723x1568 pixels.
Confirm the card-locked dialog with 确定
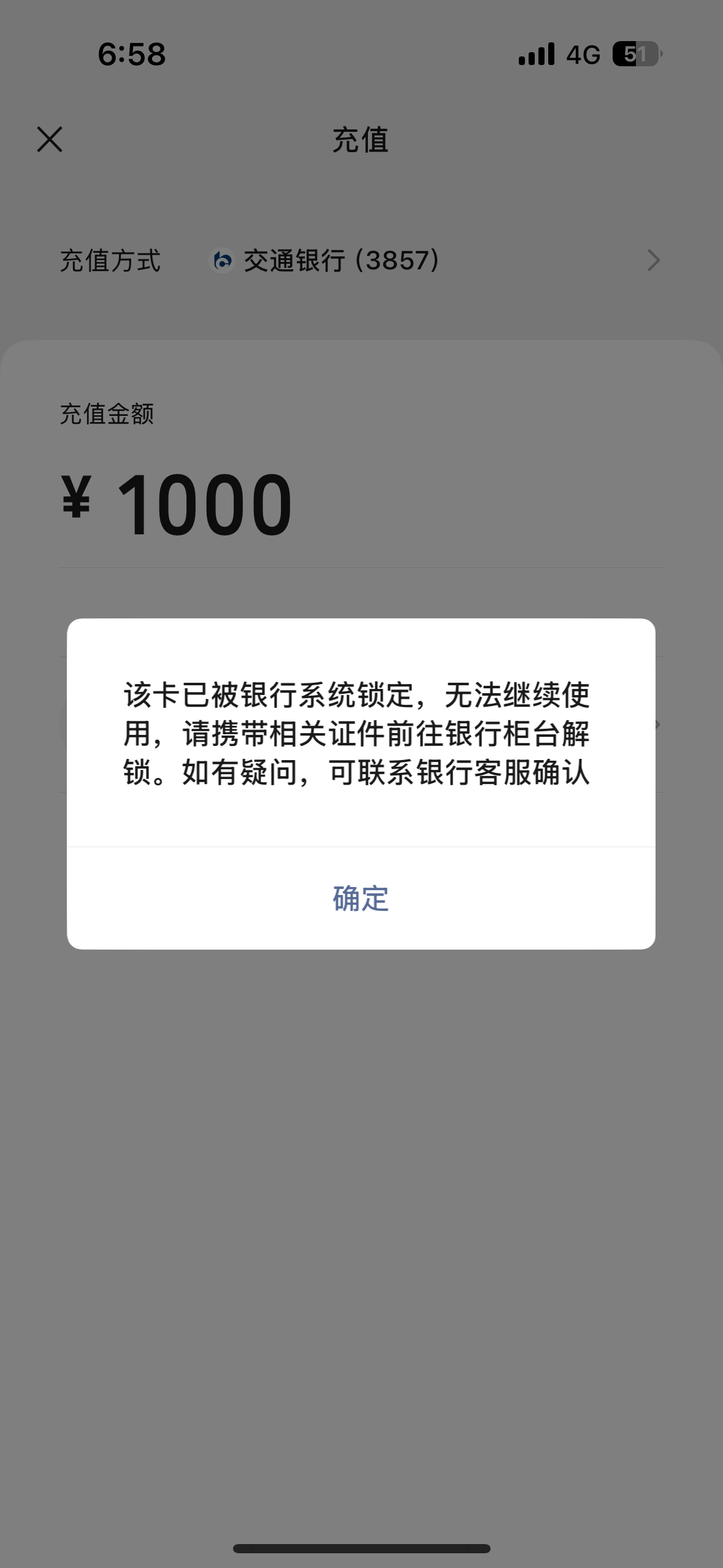(361, 899)
